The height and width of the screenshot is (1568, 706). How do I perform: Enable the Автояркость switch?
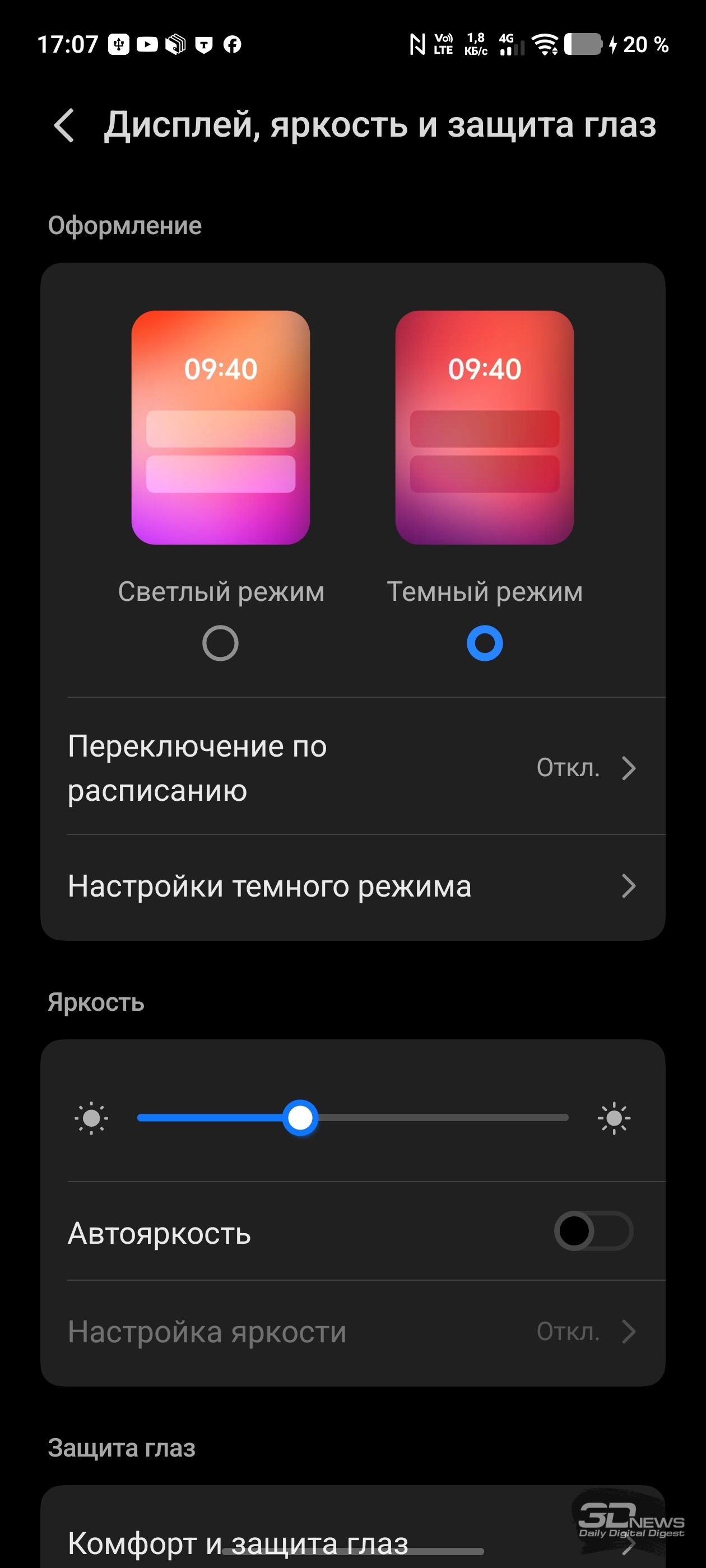[x=593, y=1231]
